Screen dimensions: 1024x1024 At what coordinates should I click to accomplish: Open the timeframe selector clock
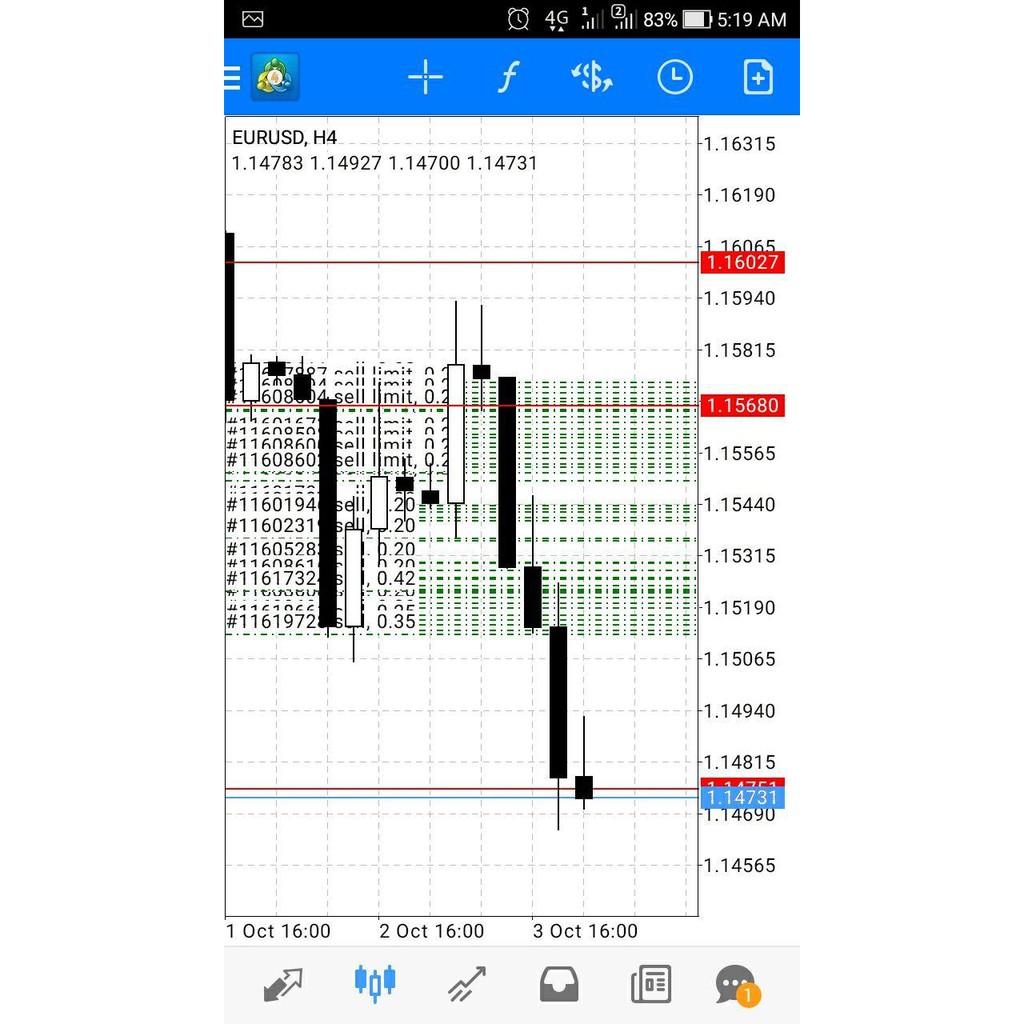pos(675,77)
